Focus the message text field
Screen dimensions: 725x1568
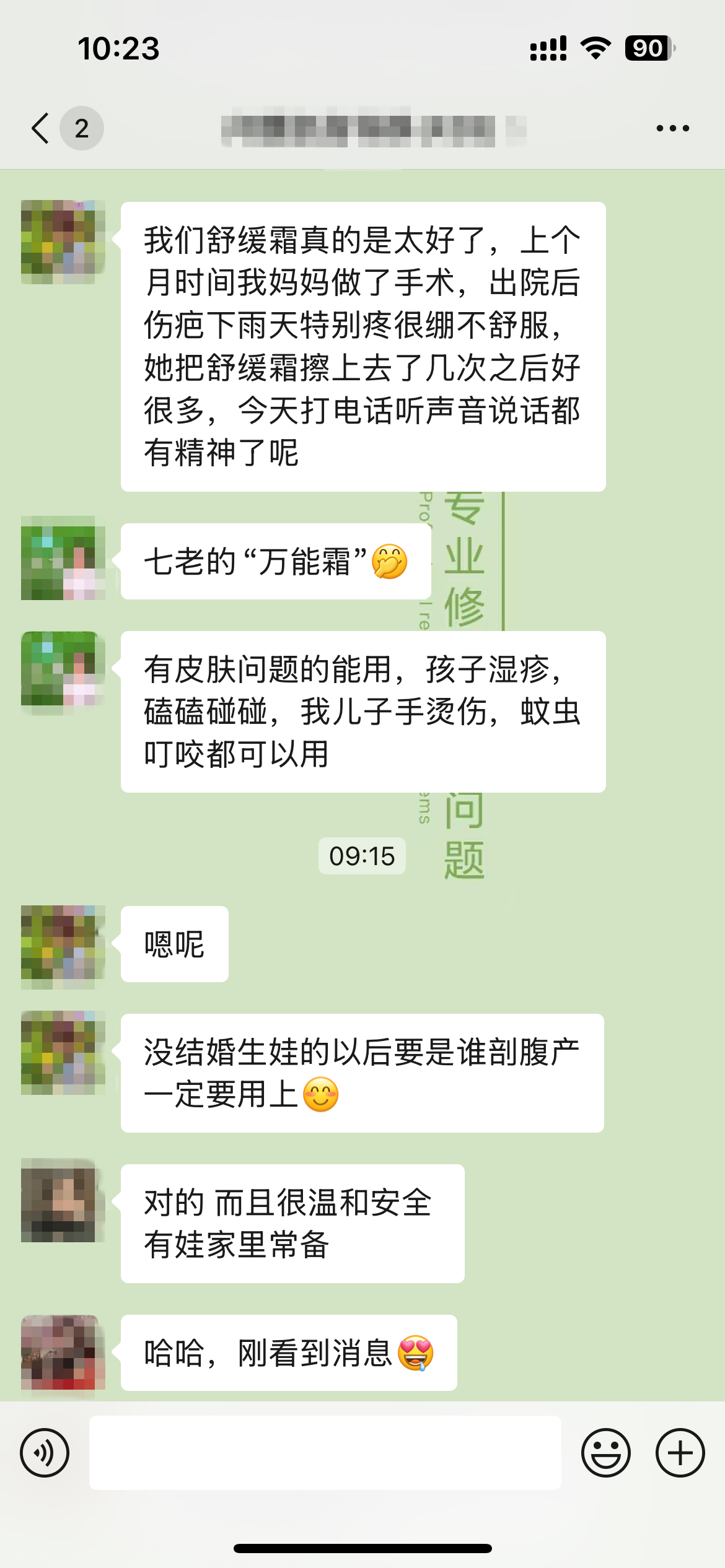pos(325,1452)
